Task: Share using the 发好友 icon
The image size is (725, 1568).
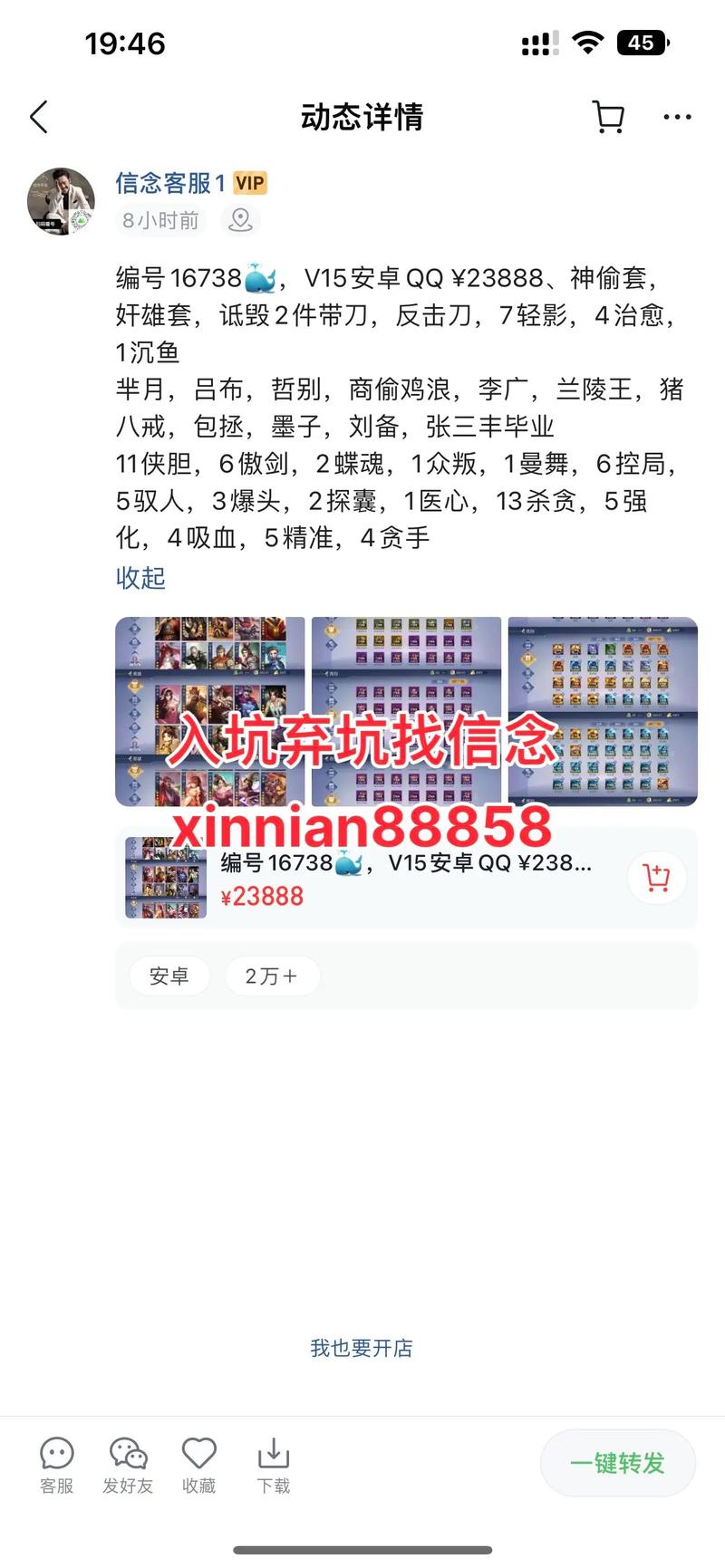Action: pos(127,1463)
